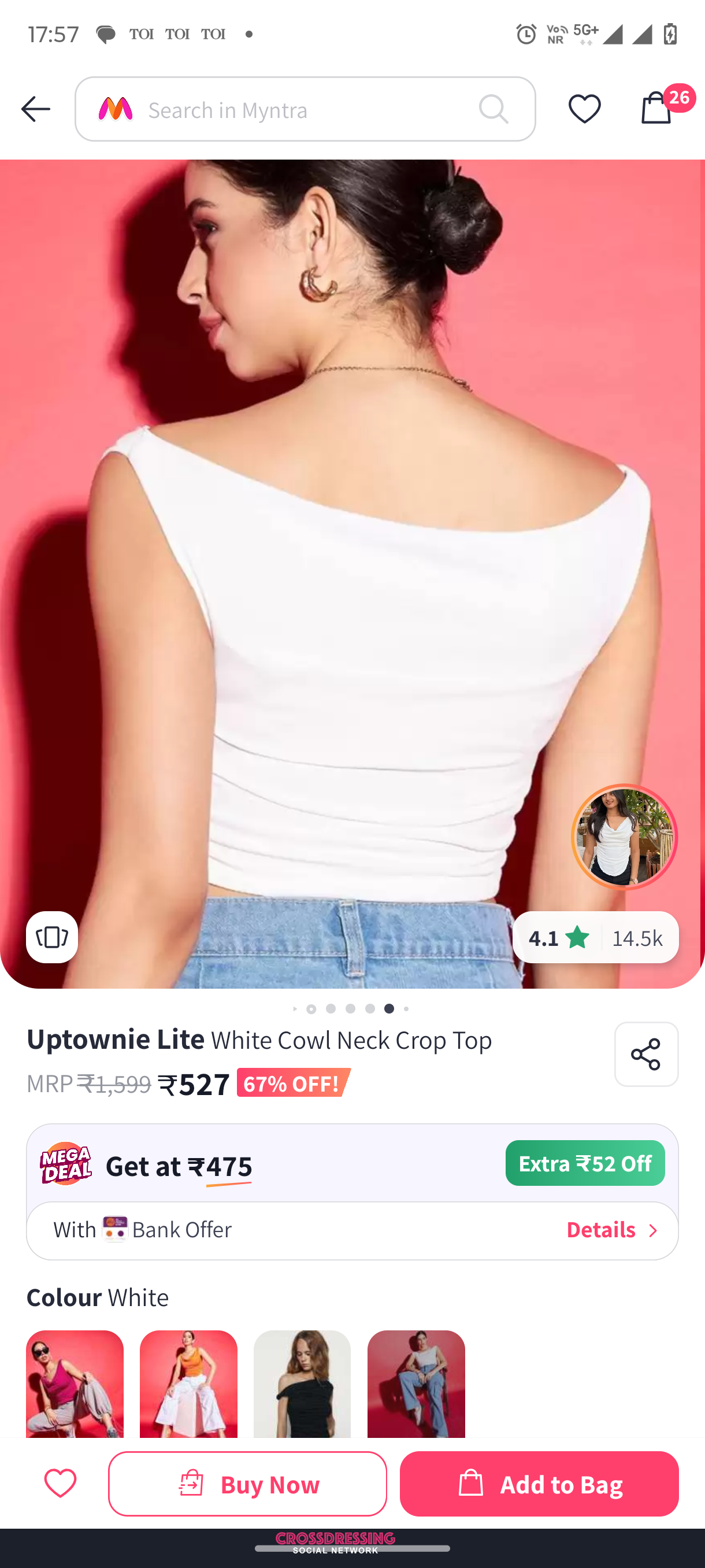The image size is (705, 1568).
Task: Open bank offer Details
Action: (x=611, y=1230)
